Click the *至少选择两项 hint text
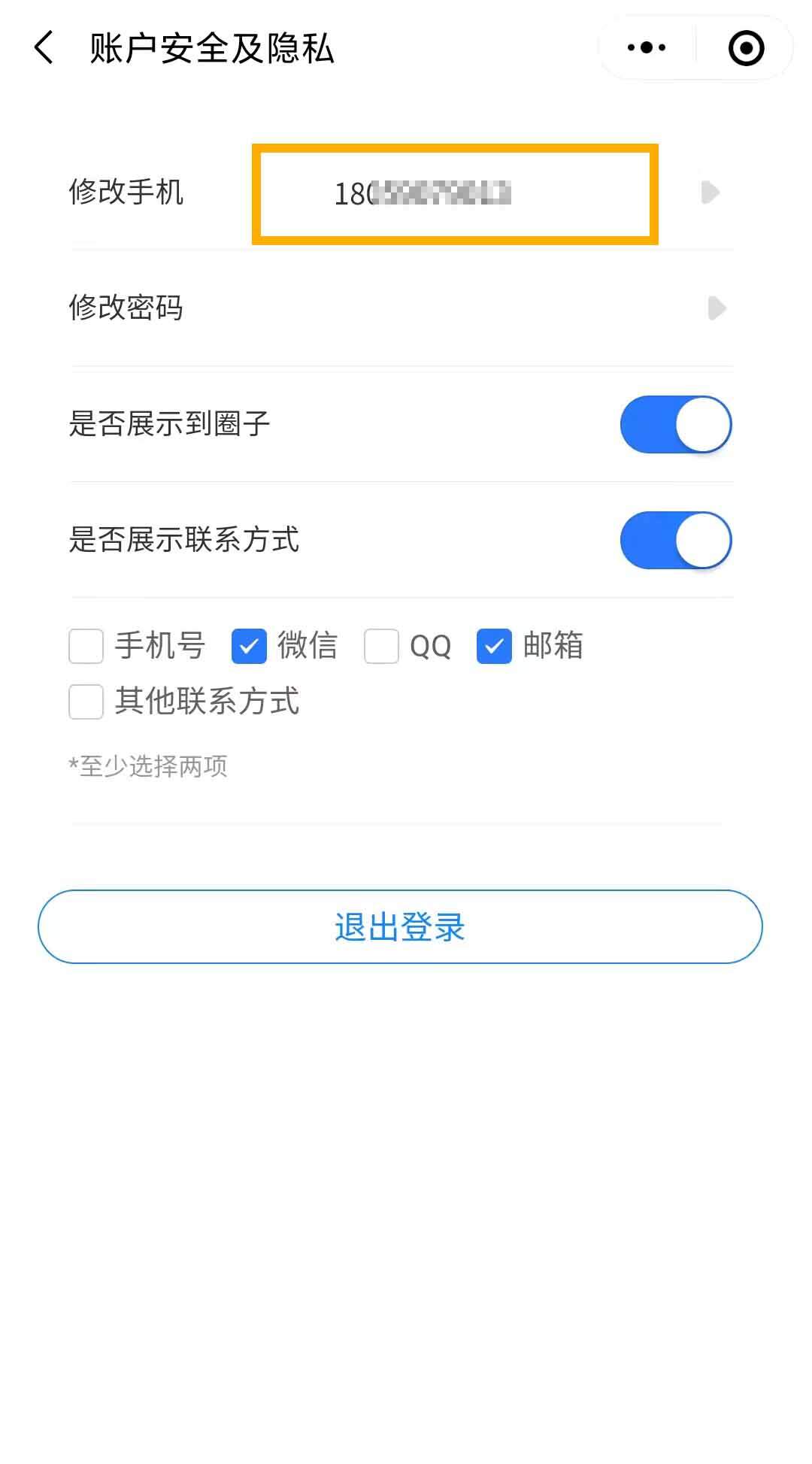812x1464 pixels. (x=149, y=765)
